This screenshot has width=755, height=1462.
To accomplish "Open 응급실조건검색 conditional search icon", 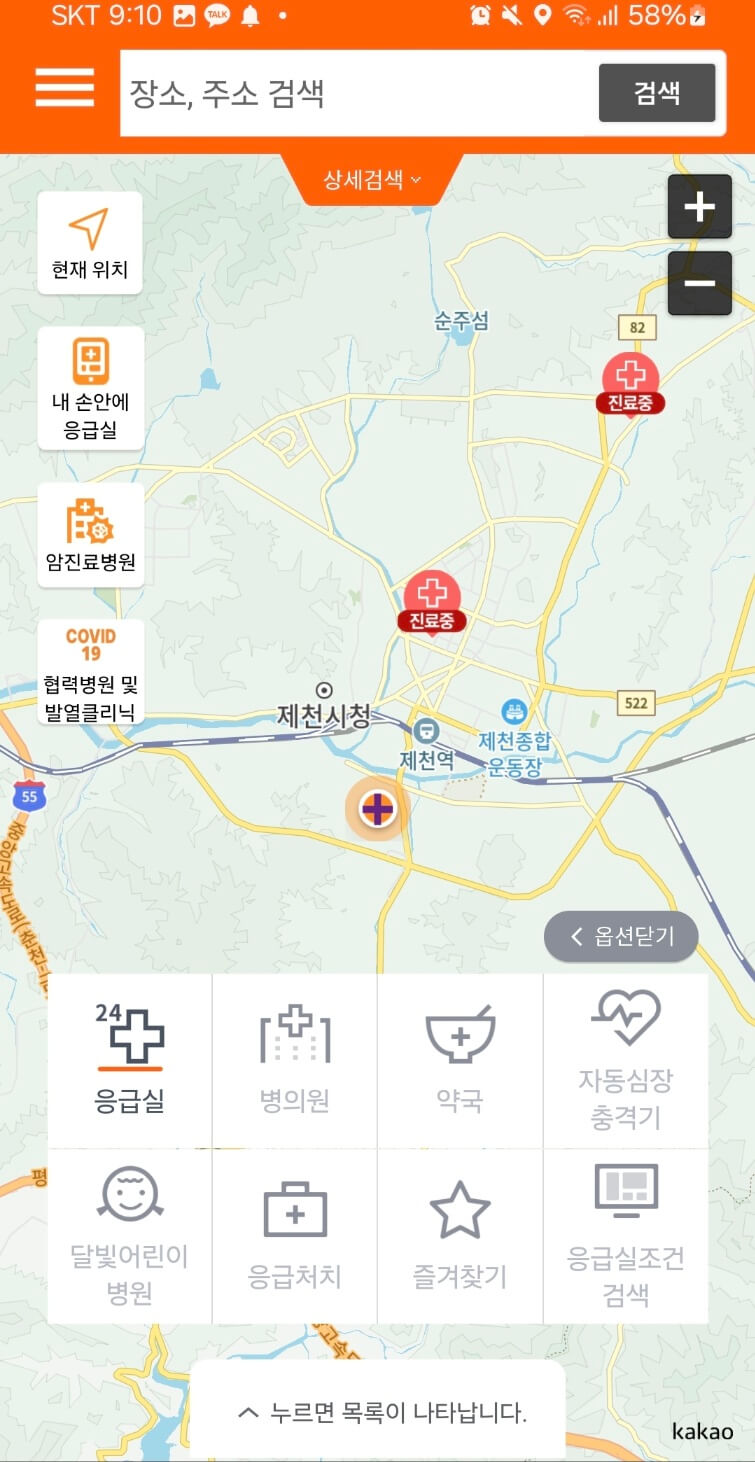I will (x=624, y=1230).
